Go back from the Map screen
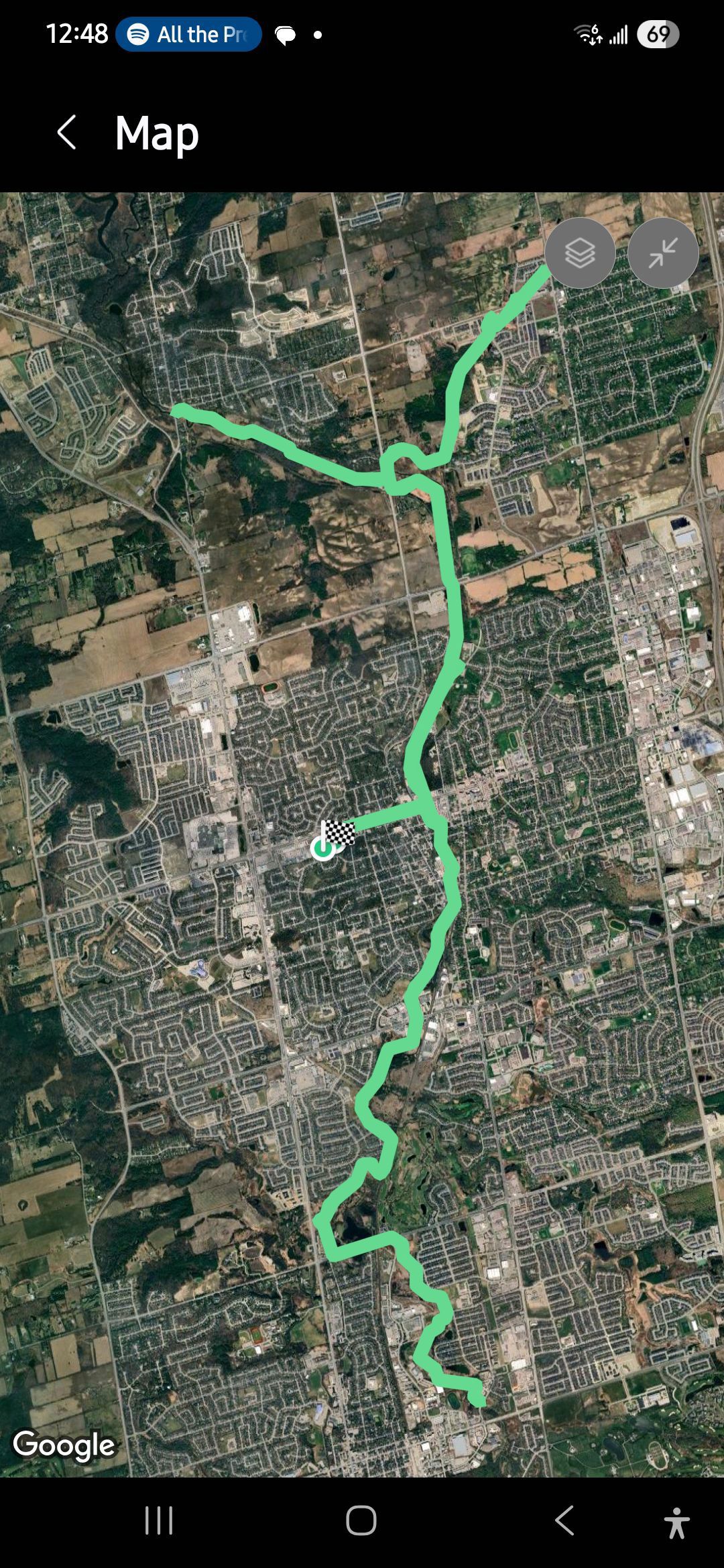This screenshot has height=1568, width=724. (x=66, y=132)
